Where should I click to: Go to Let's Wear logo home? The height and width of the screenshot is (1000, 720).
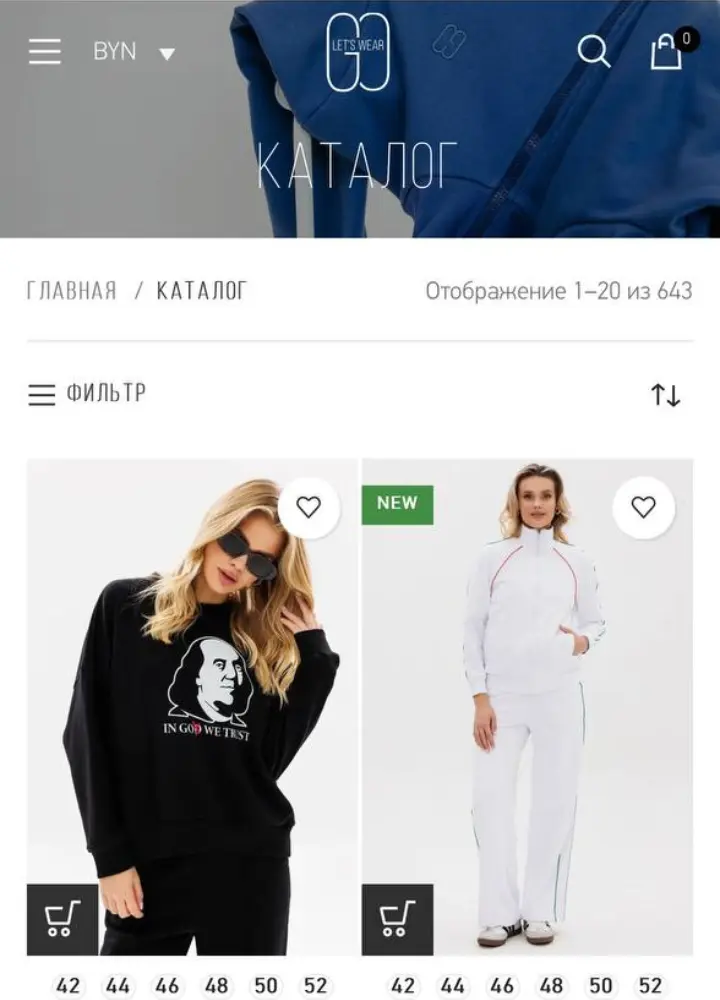coord(357,52)
